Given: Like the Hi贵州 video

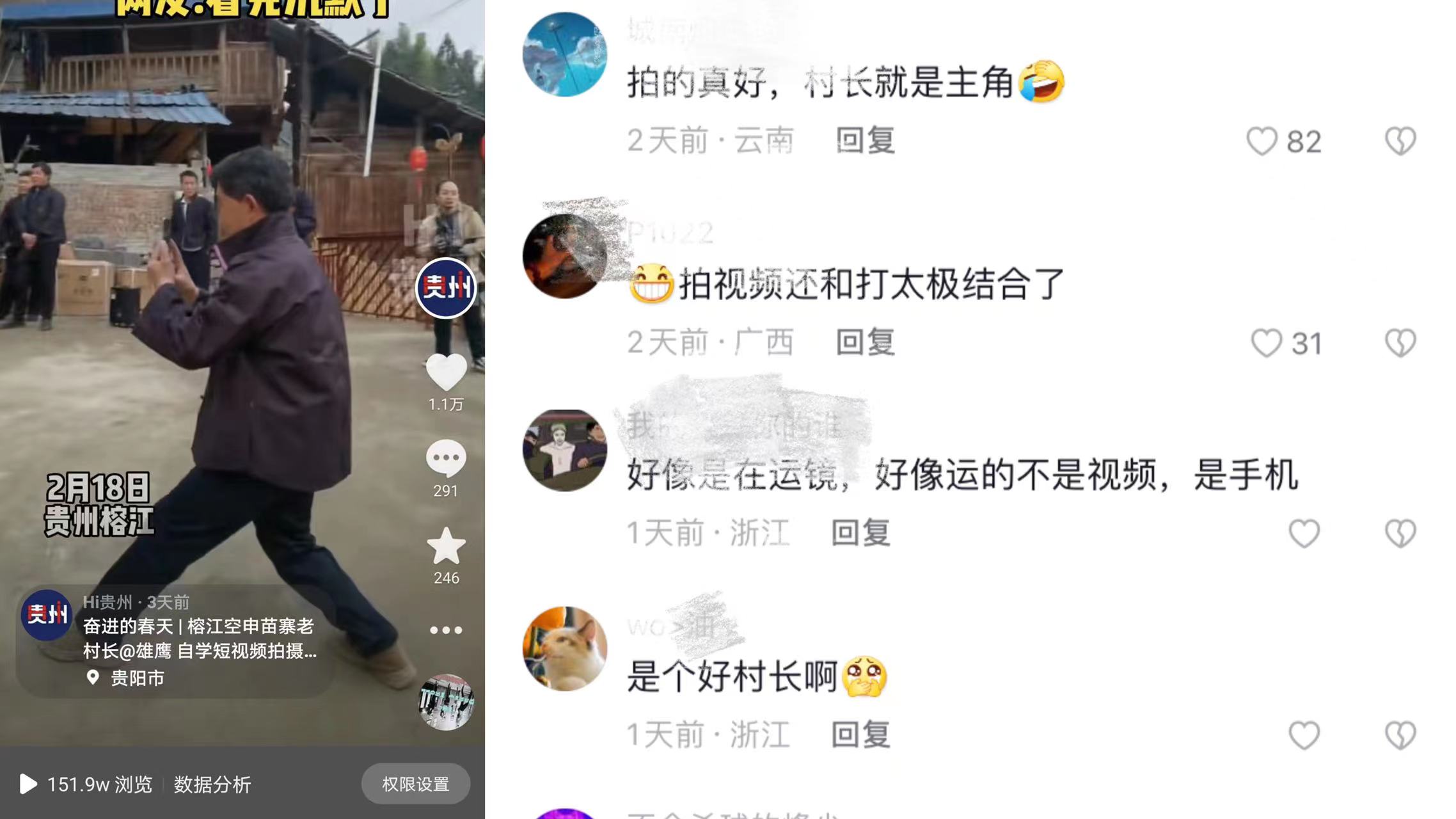Looking at the screenshot, I should [446, 372].
